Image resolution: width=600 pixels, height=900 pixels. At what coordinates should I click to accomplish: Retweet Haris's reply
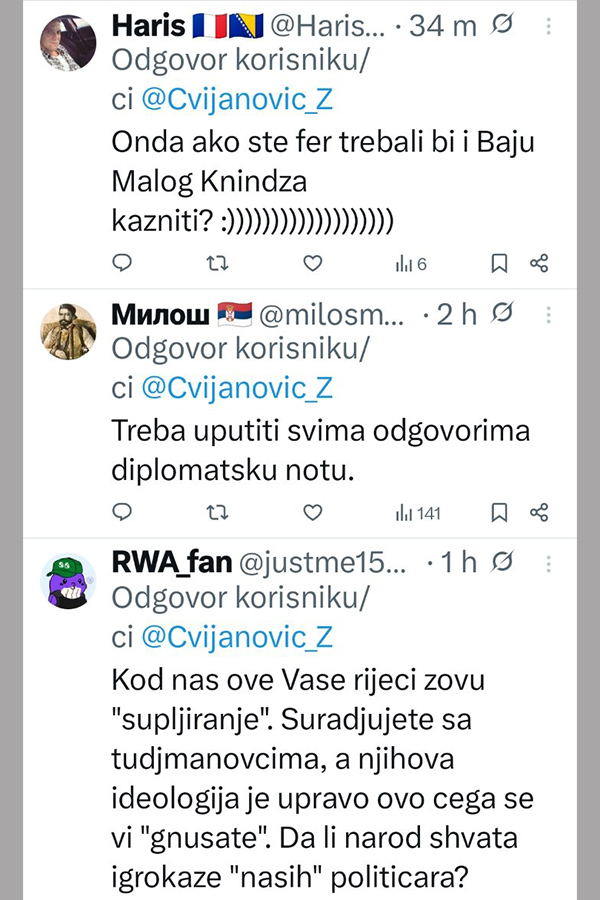(216, 263)
